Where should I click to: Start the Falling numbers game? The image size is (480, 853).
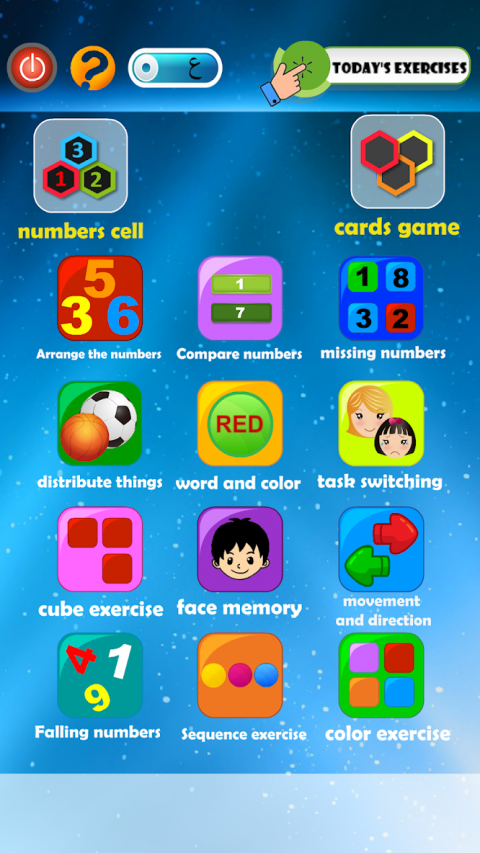tap(100, 675)
